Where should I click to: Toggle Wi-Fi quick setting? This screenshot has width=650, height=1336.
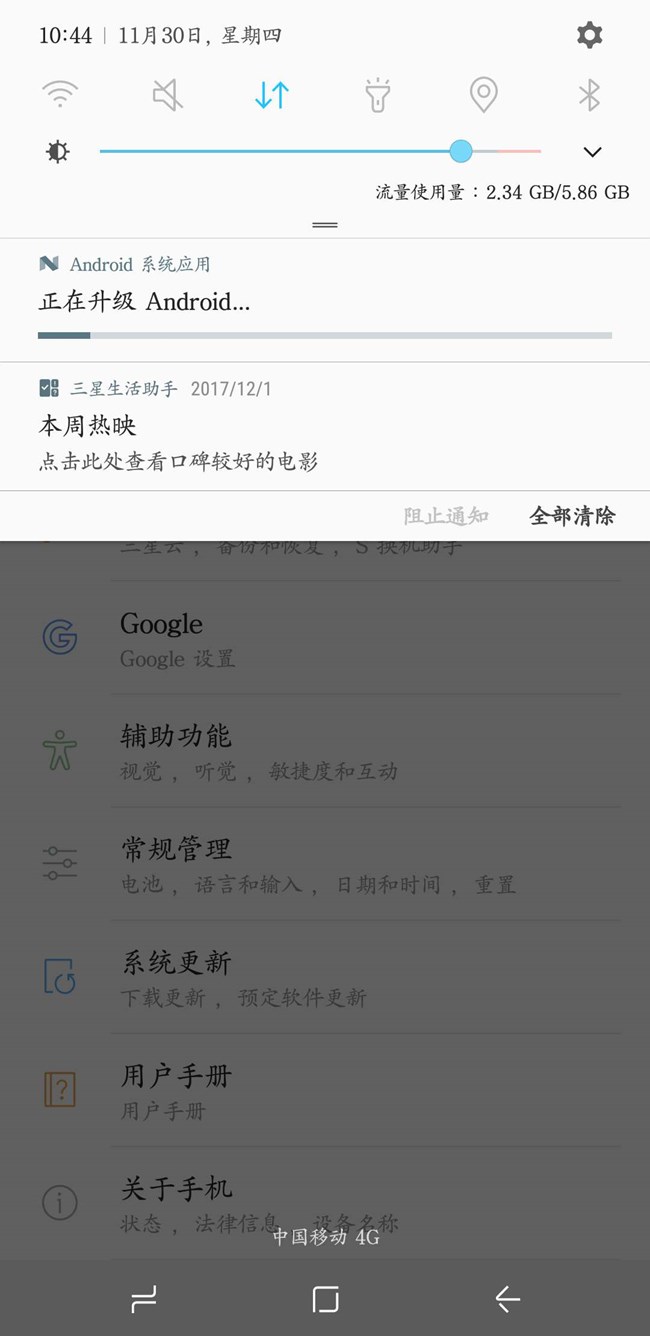click(60, 95)
